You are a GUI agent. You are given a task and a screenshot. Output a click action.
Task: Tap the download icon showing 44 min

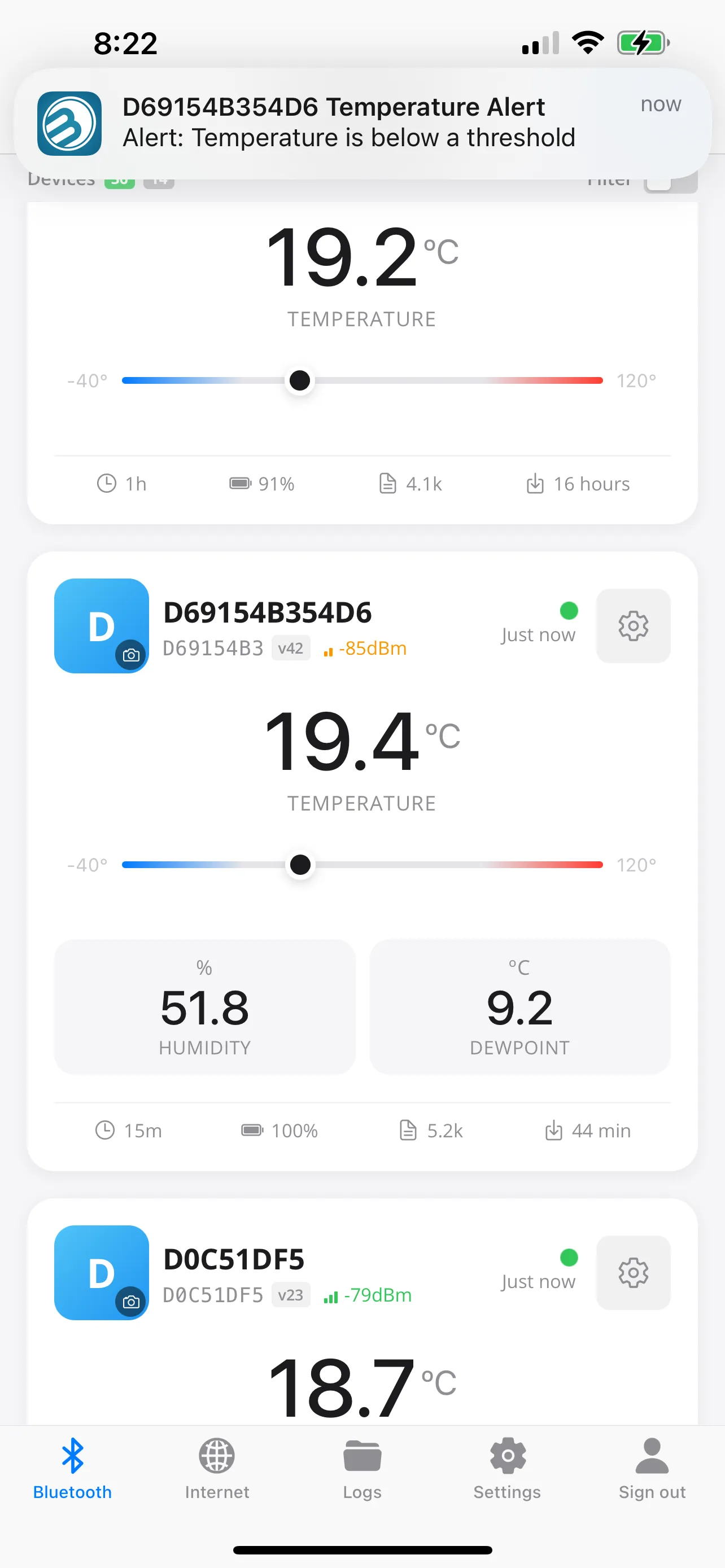point(553,1131)
